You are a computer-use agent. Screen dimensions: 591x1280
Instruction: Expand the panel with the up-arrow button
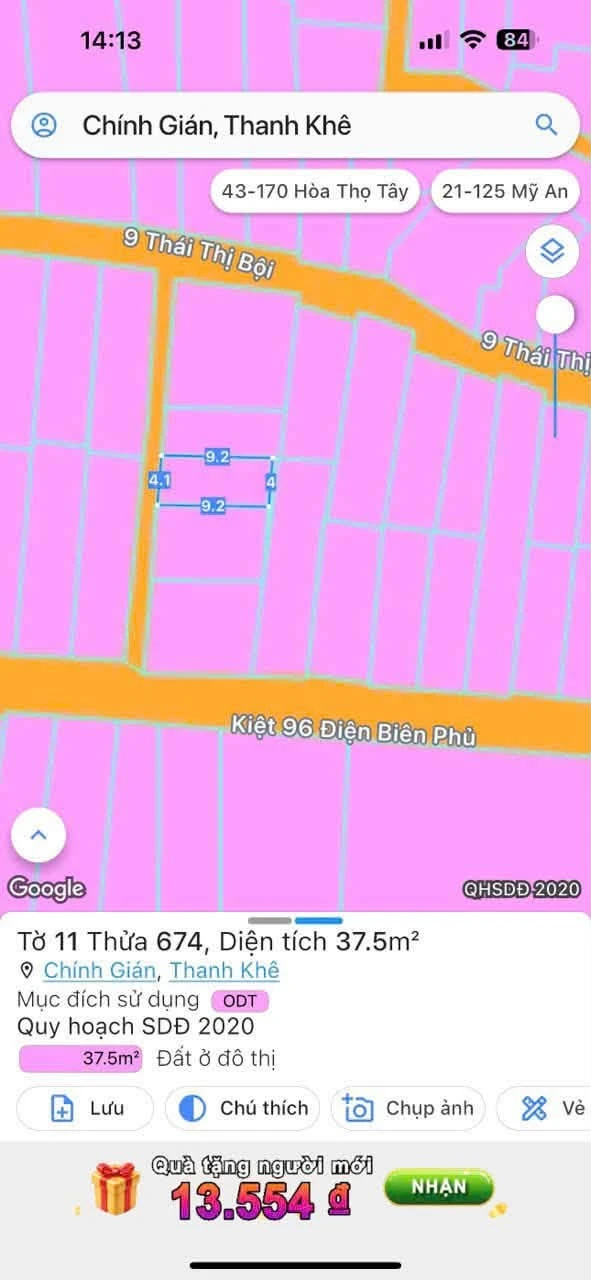click(39, 834)
